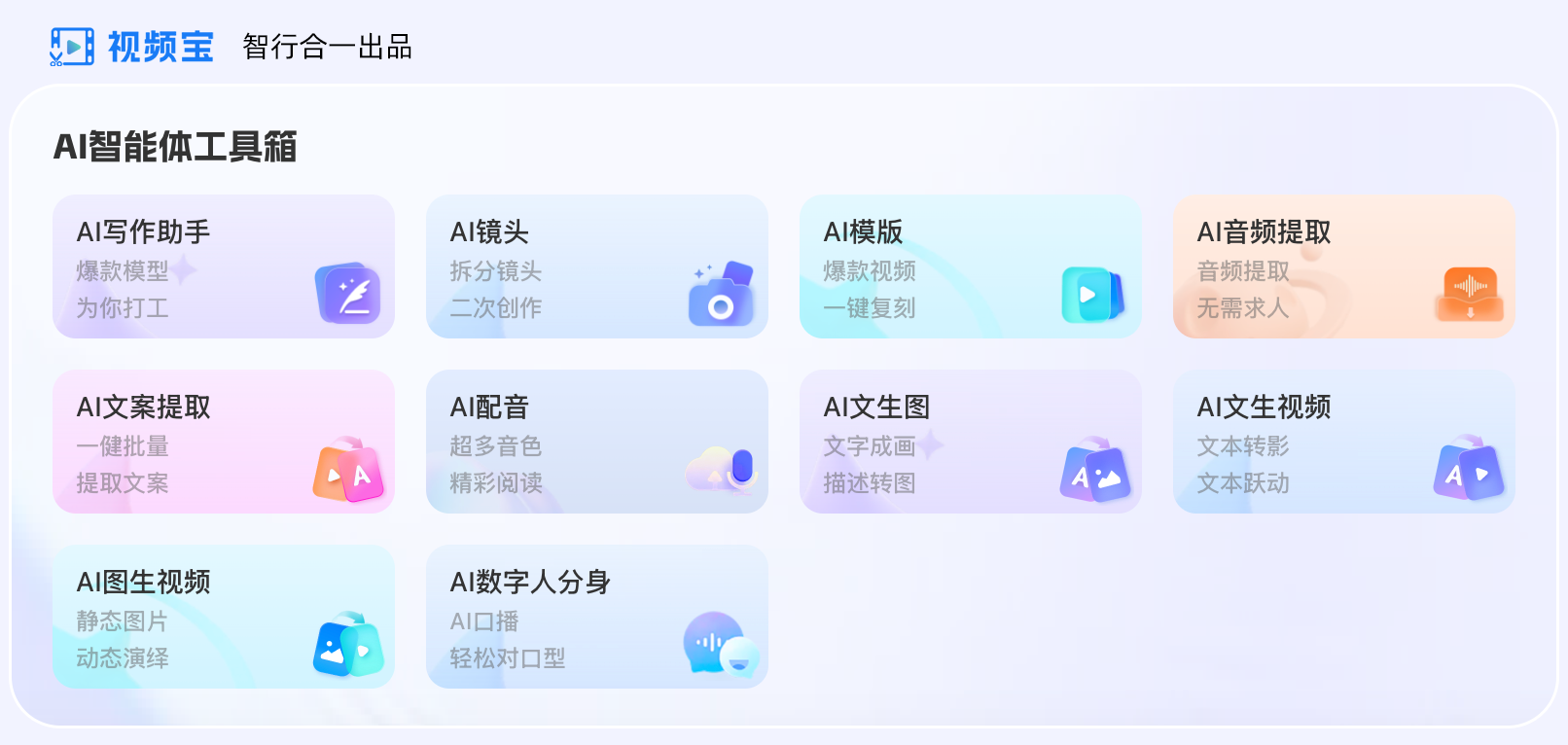Open the AI文案提取 card

pos(224,442)
